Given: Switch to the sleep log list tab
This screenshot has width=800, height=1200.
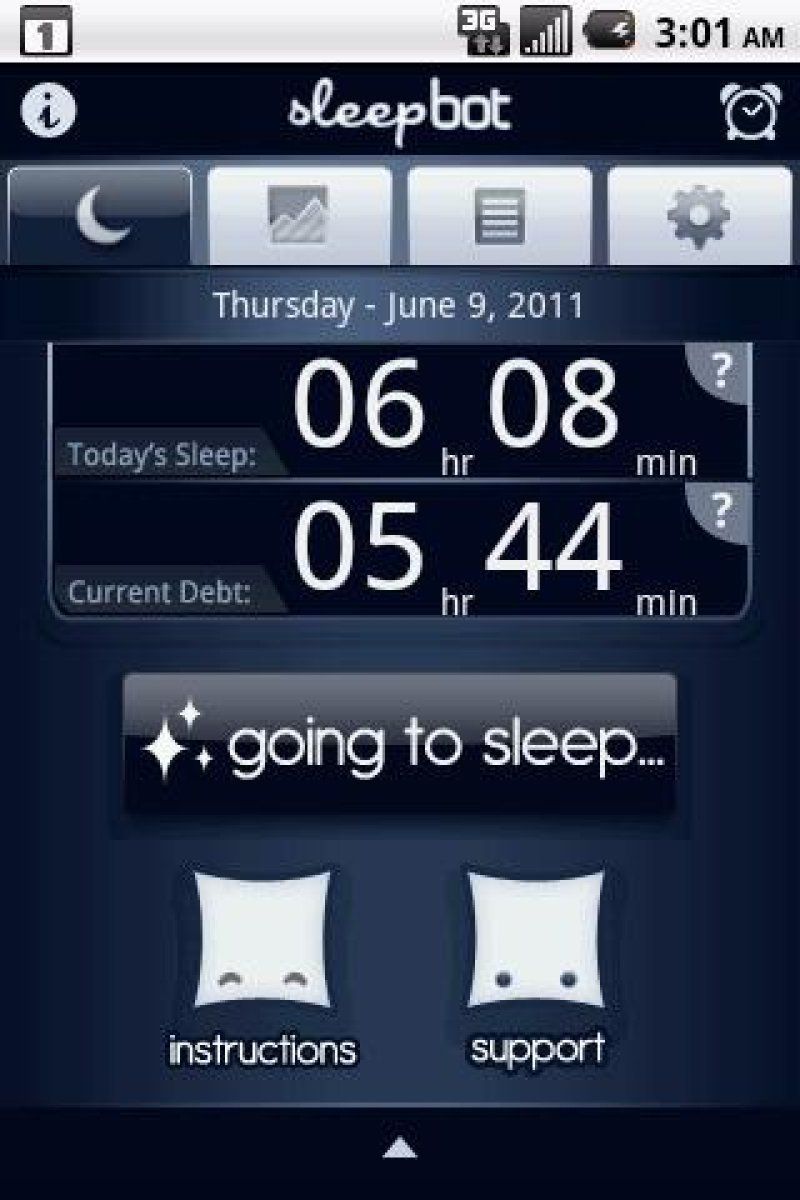Looking at the screenshot, I should [500, 216].
